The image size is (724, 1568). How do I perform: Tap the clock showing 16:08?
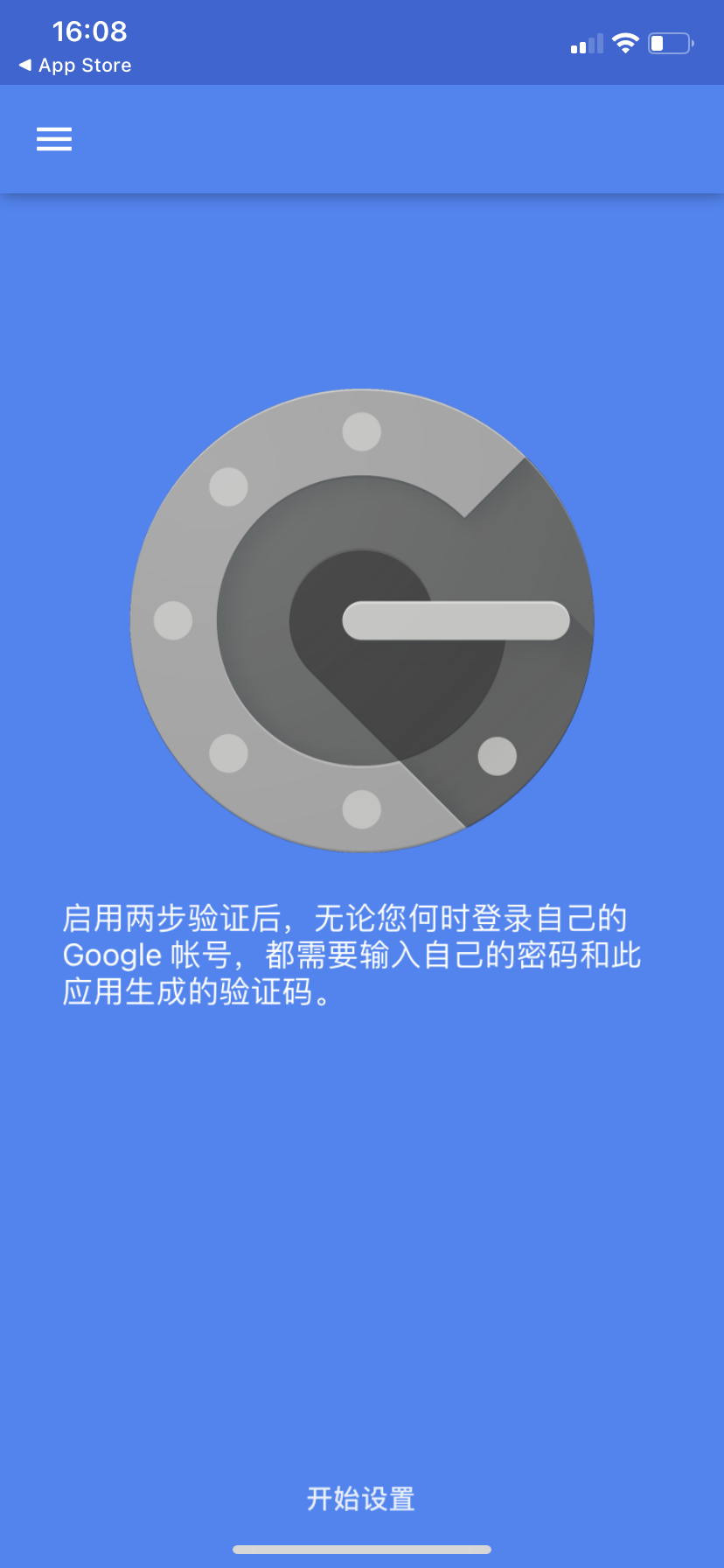pos(90,31)
